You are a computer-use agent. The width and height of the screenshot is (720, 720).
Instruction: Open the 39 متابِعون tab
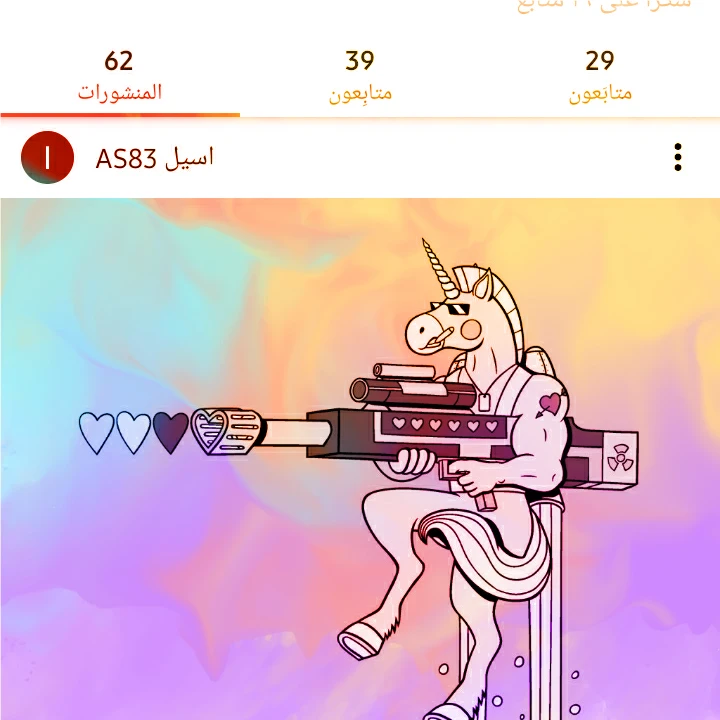(x=360, y=76)
